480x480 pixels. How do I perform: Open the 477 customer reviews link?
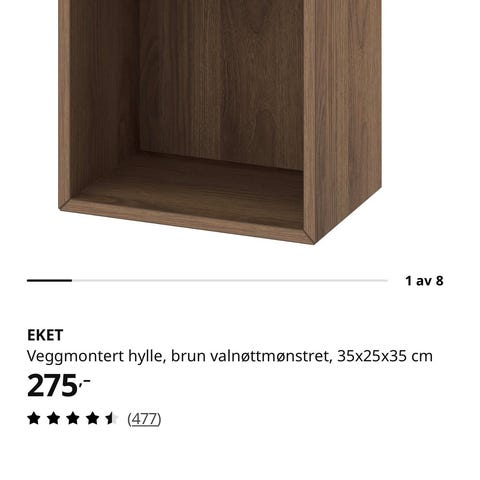point(144,419)
